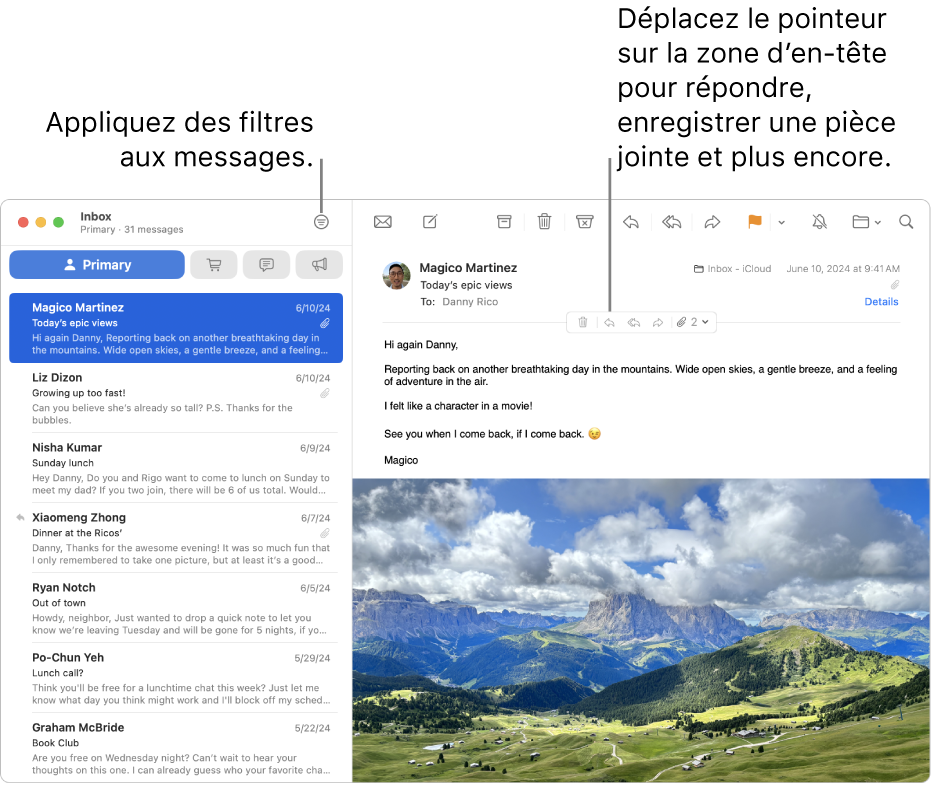Open the message filter button

tap(321, 222)
